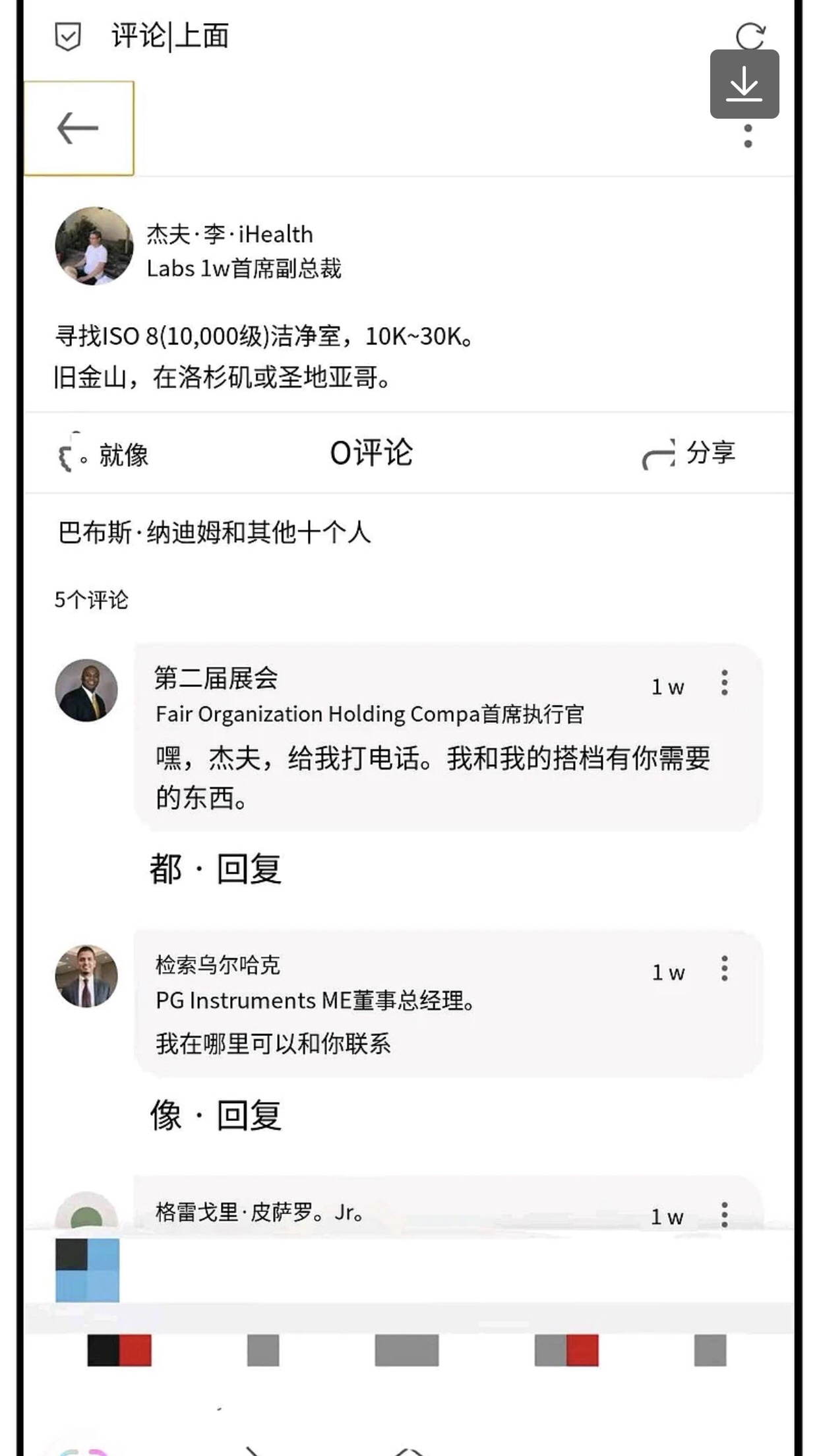Screen dimensions: 819x1456
Task: Open options for 检索乌尔哈克's comment
Action: (x=725, y=969)
